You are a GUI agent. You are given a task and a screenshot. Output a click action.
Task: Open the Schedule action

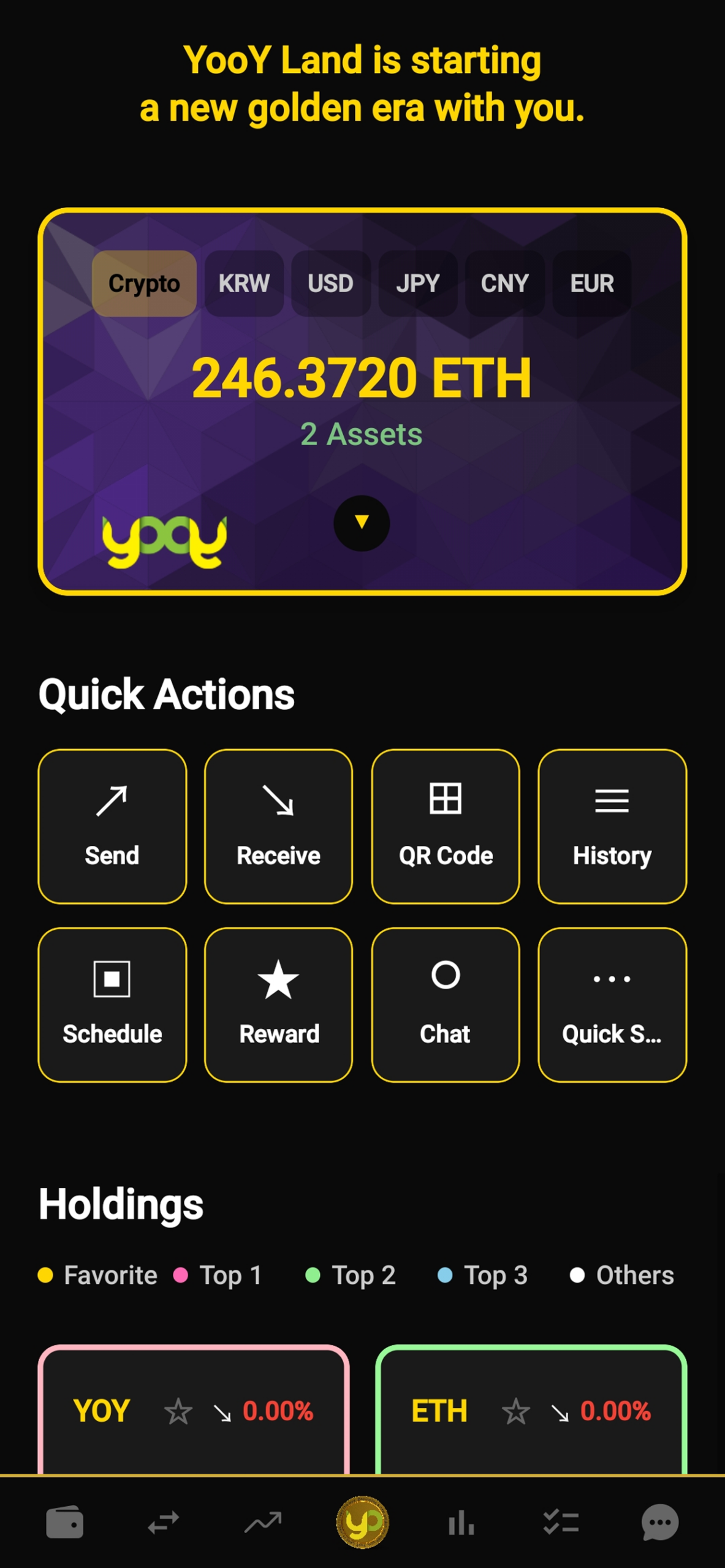[112, 1005]
